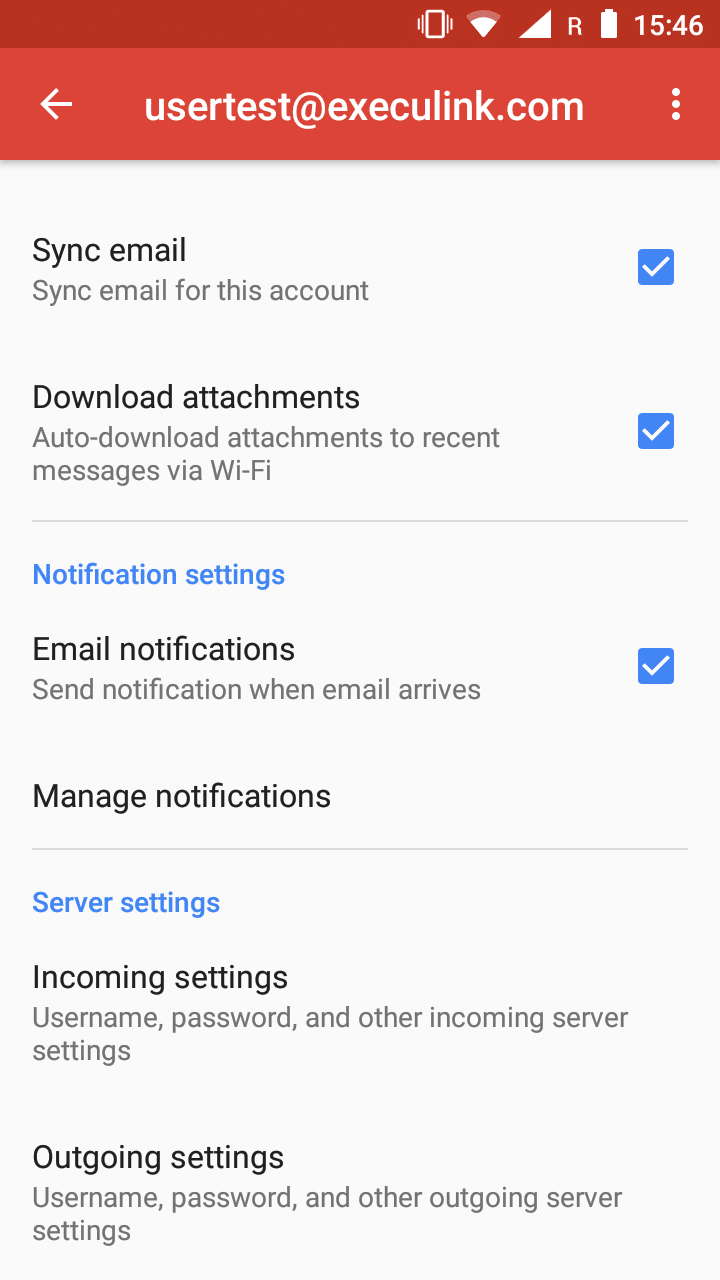Image resolution: width=720 pixels, height=1280 pixels.
Task: Disable Download attachments checkbox
Action: (656, 431)
